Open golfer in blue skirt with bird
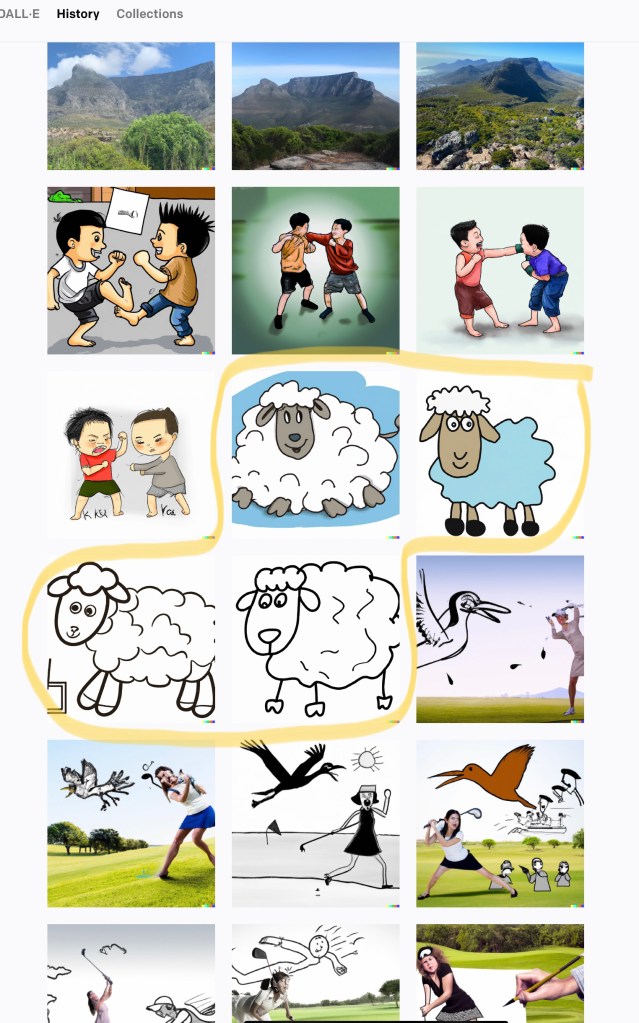The height and width of the screenshot is (1023, 639). pos(131,823)
